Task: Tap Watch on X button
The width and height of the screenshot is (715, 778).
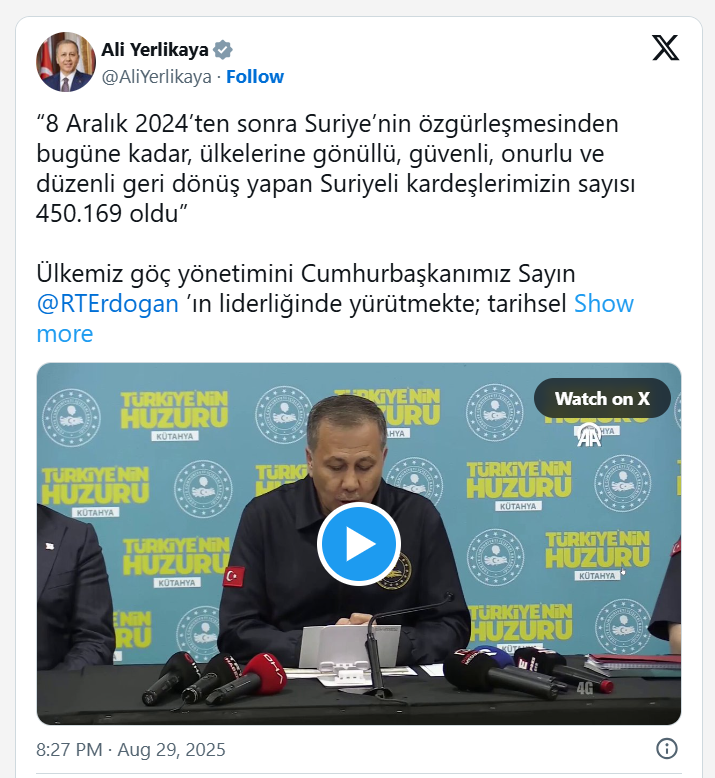Action: pyautogui.click(x=602, y=398)
